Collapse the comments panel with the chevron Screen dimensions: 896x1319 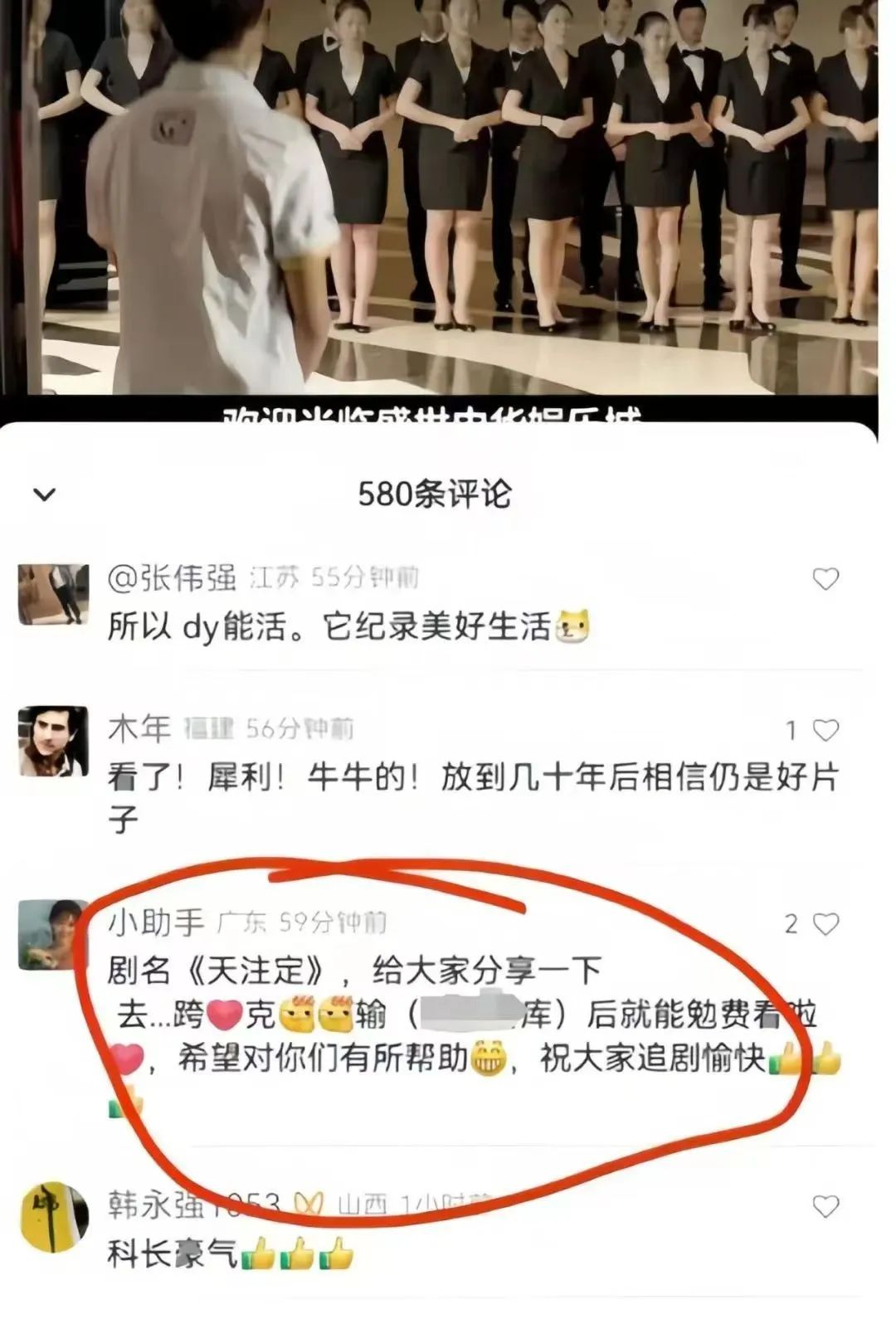pos(44,495)
